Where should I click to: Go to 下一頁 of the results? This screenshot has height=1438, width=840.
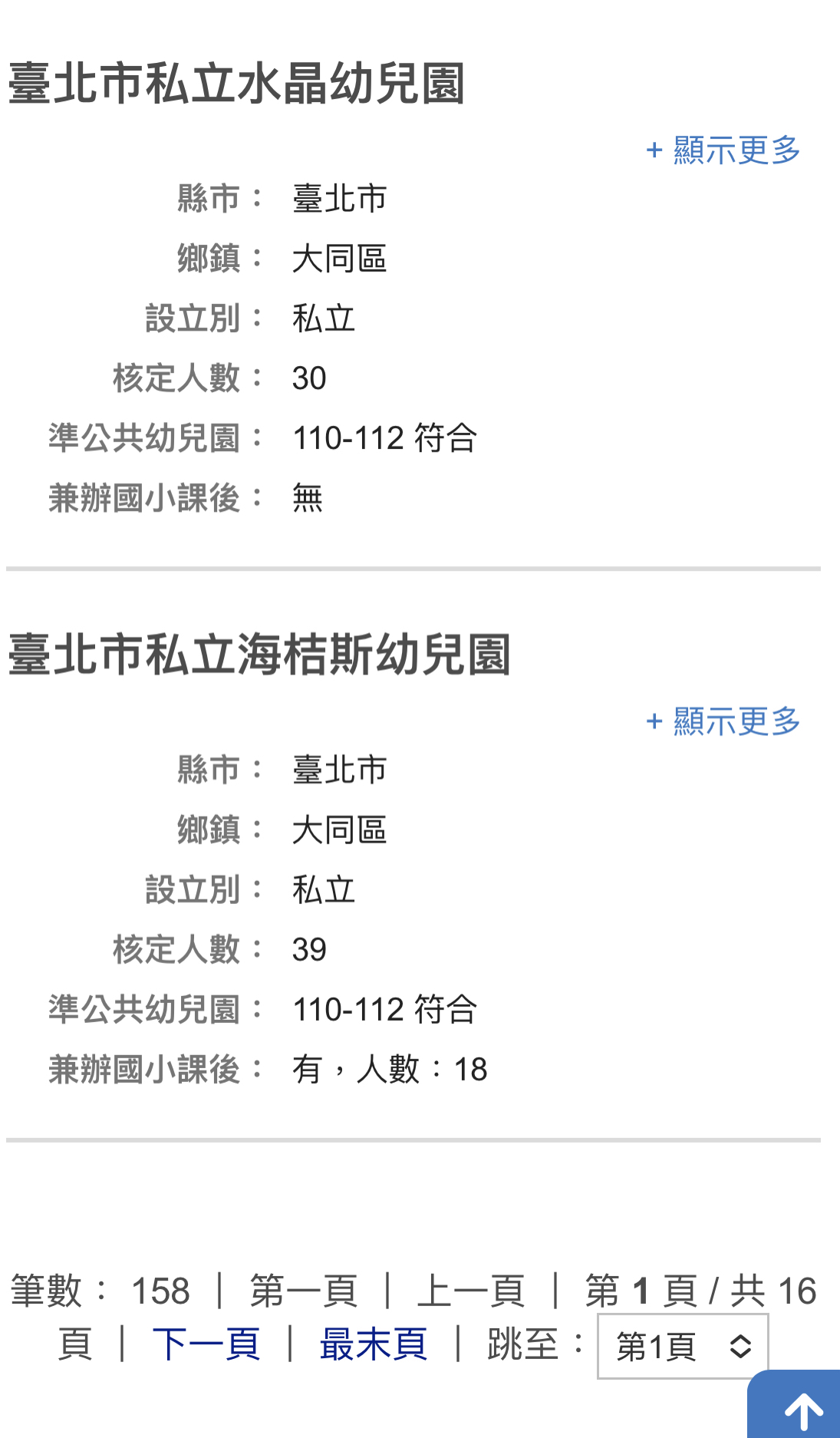click(206, 1344)
